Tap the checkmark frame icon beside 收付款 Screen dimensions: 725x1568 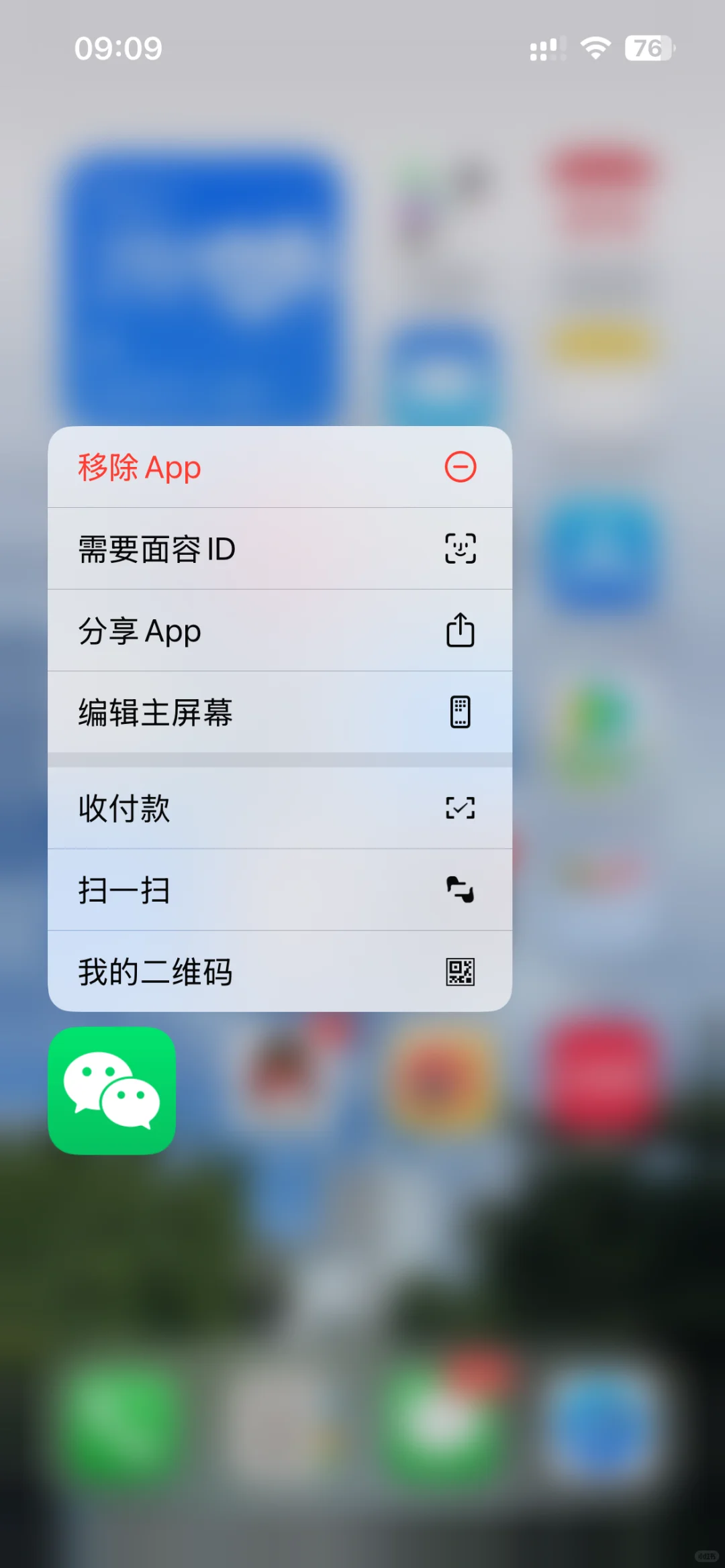pos(460,808)
